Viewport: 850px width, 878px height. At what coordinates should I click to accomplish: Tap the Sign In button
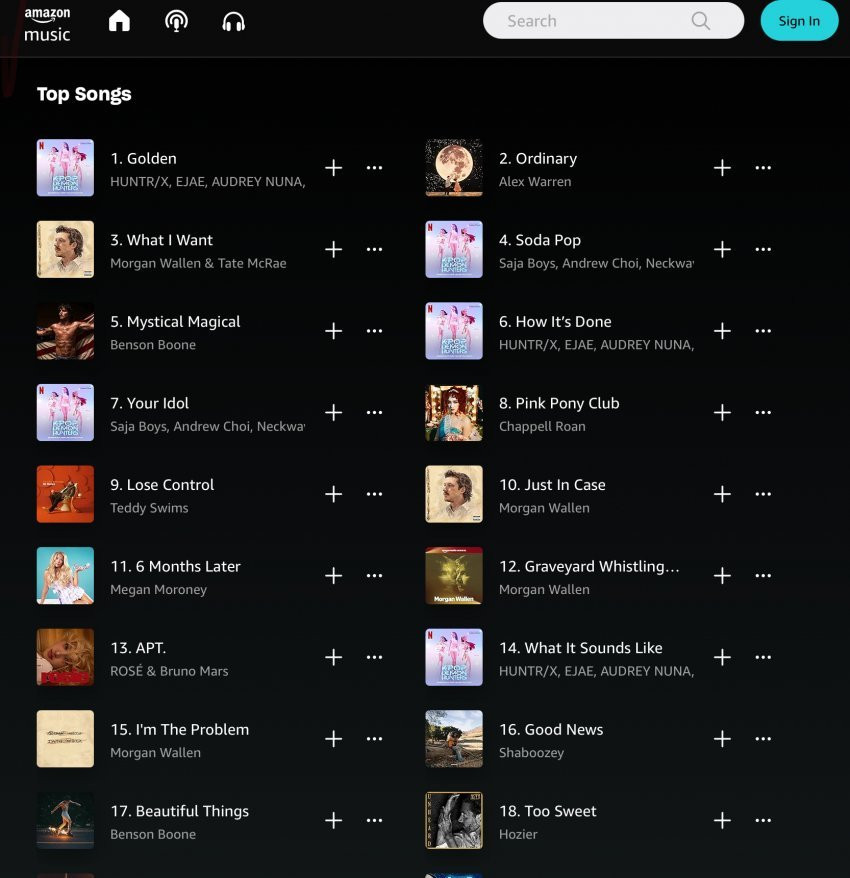coord(798,21)
